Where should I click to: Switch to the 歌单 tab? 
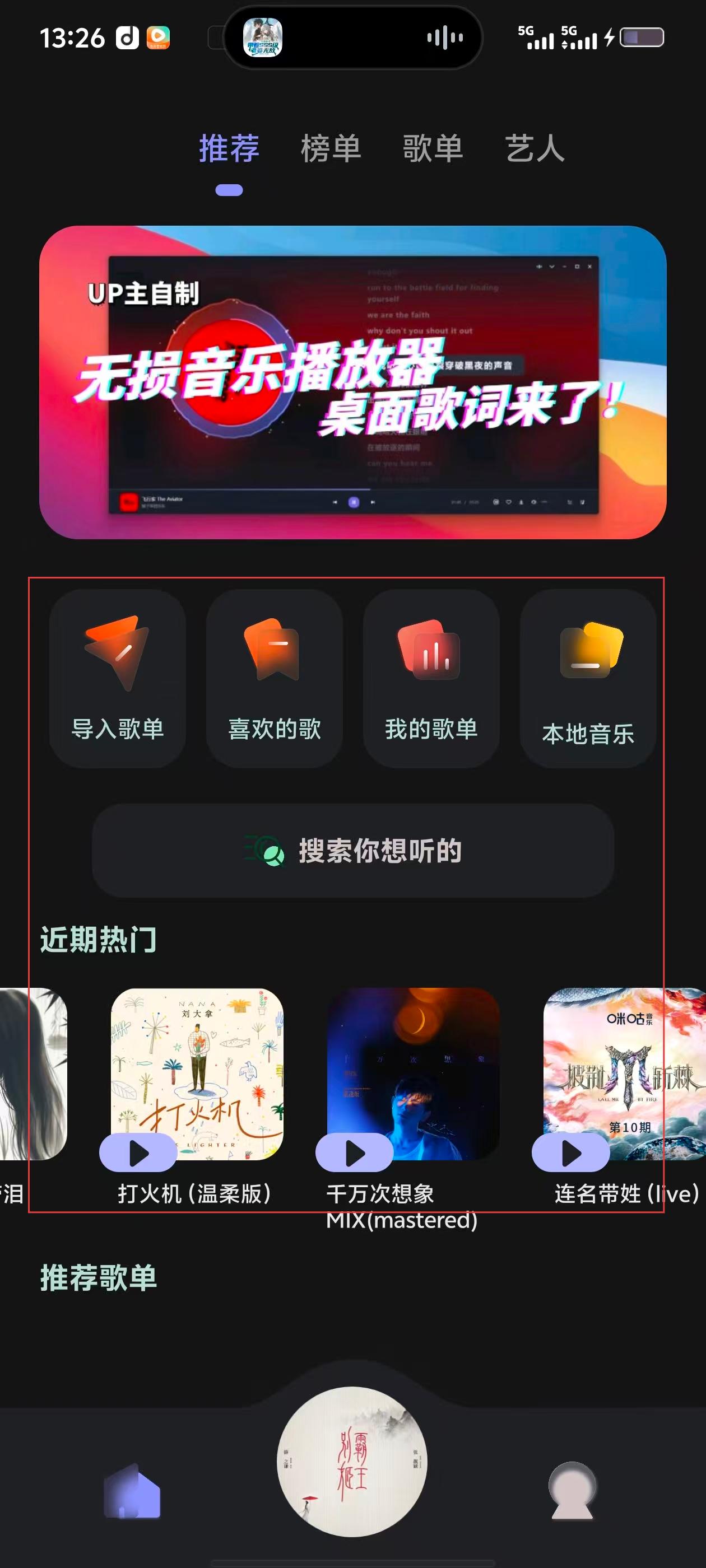[433, 148]
